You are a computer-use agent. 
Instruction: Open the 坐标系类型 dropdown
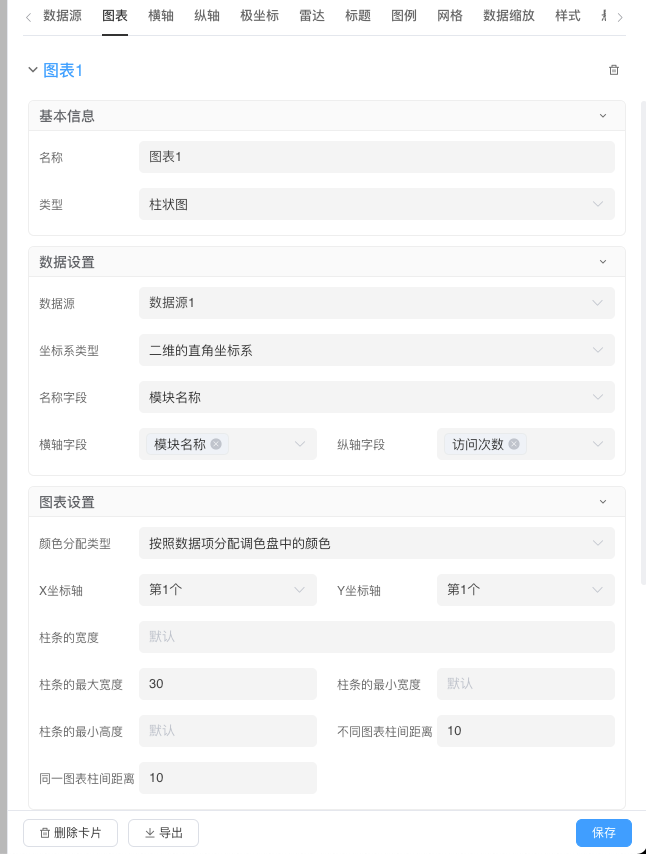coord(376,350)
